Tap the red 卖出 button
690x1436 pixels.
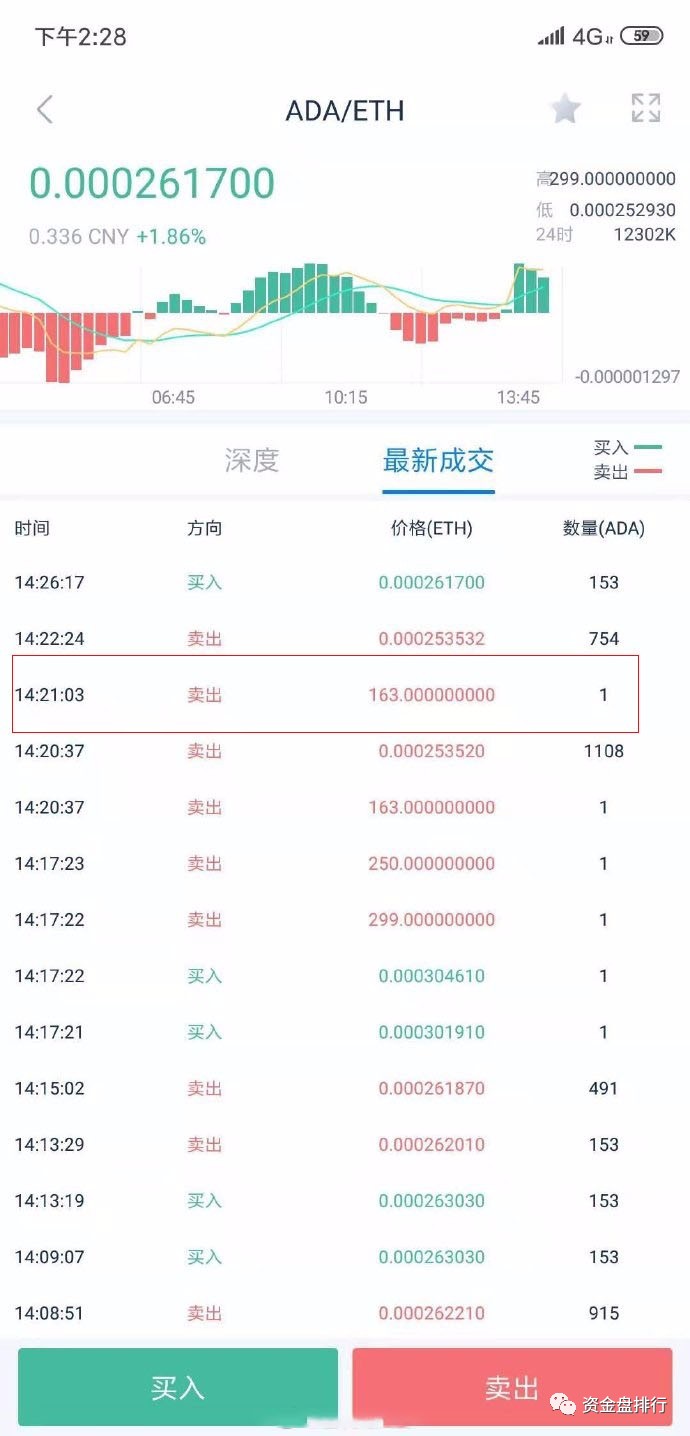pyautogui.click(x=511, y=1386)
